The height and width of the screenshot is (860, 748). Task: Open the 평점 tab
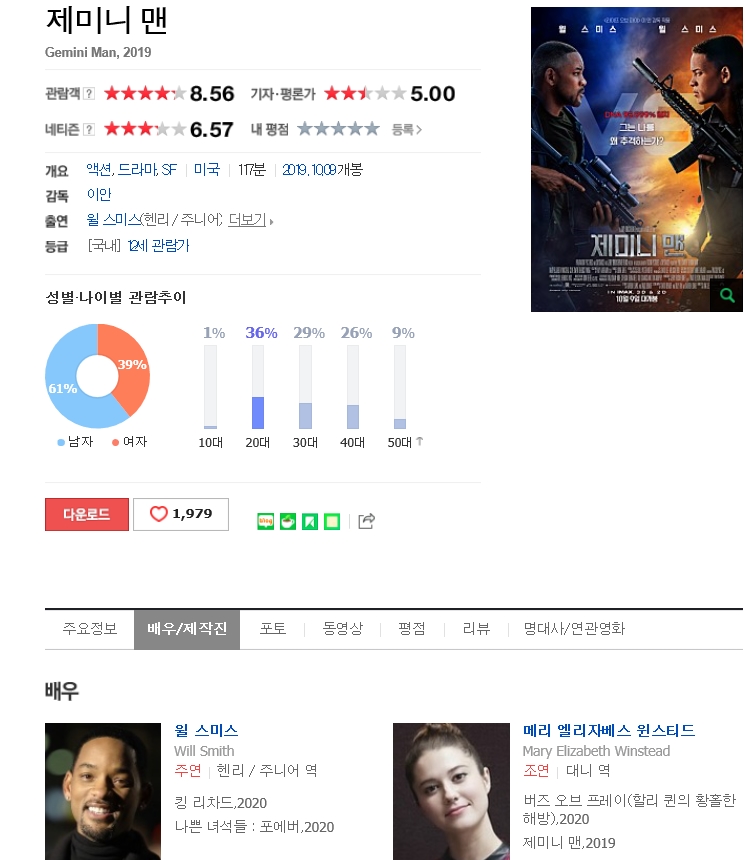(411, 629)
